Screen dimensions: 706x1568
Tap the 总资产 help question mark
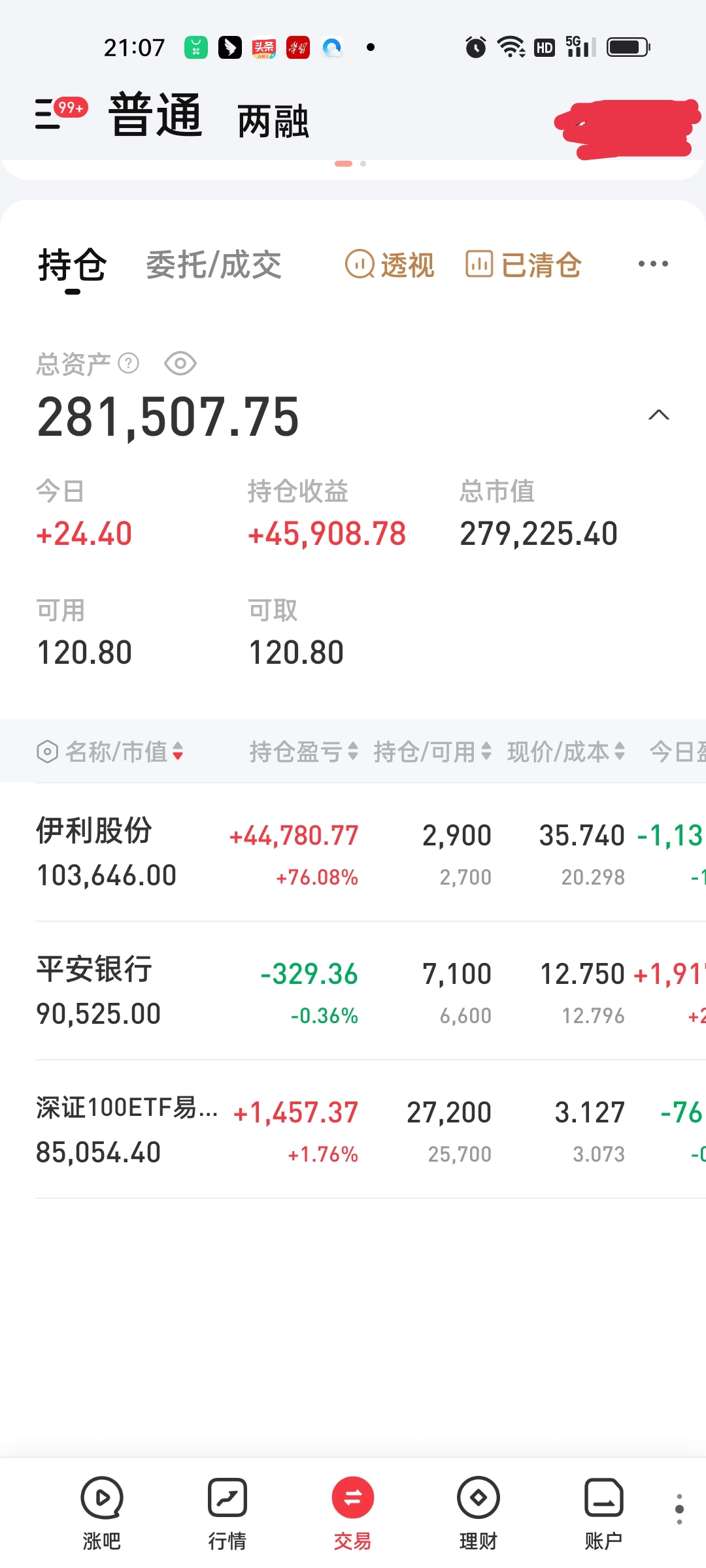coord(128,363)
